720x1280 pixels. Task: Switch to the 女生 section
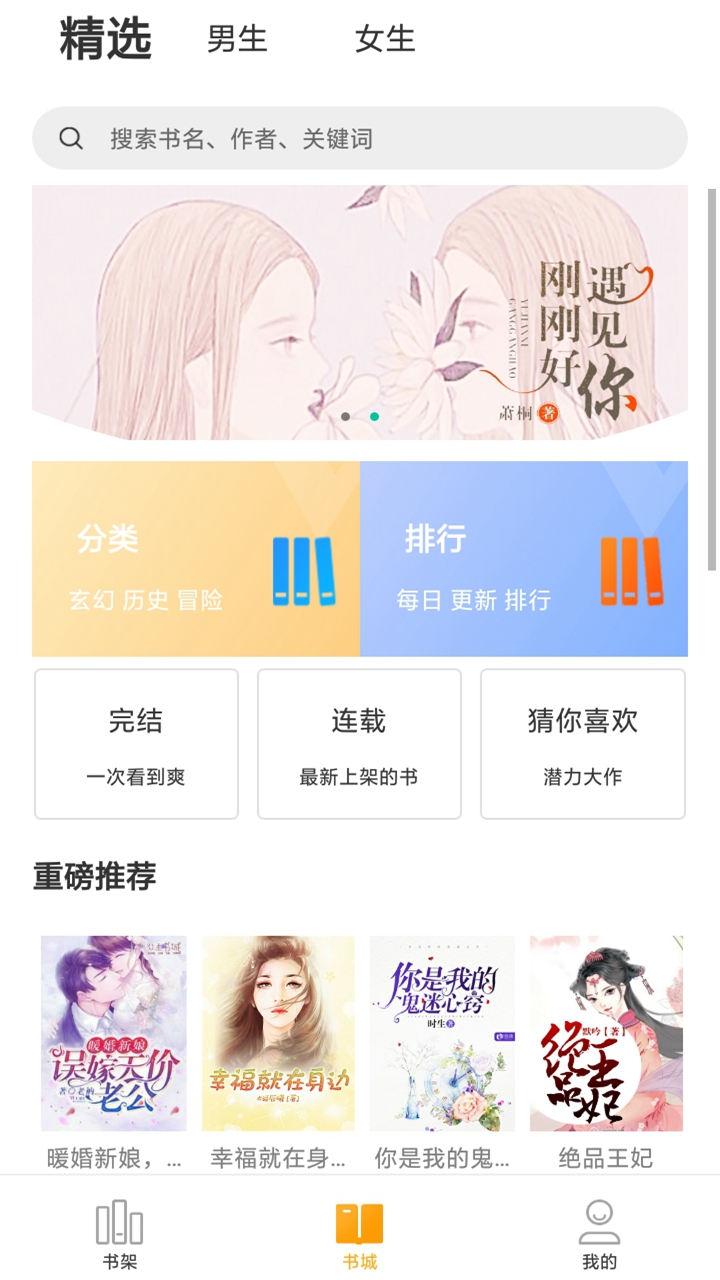[385, 40]
